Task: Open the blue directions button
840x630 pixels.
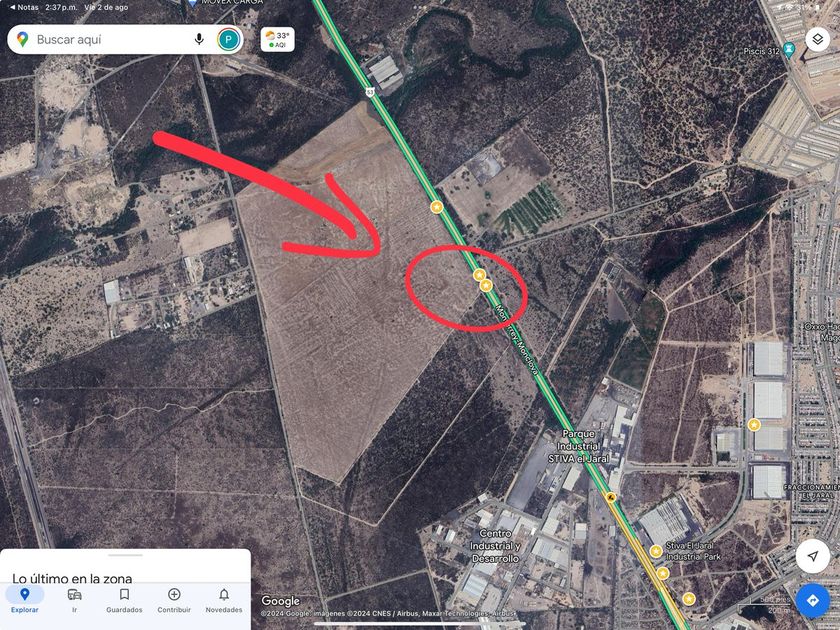Action: click(x=813, y=602)
